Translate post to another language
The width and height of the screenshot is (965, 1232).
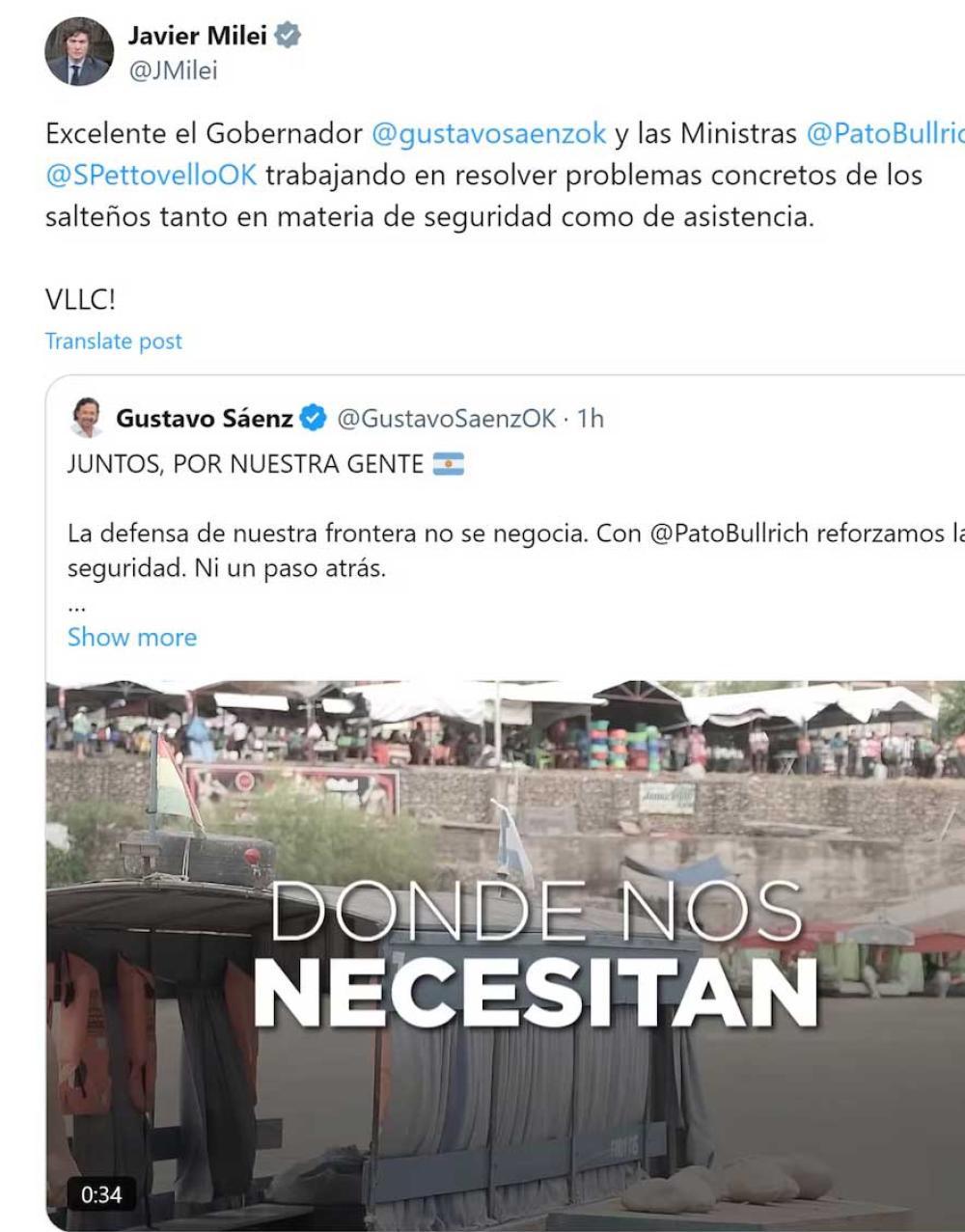coord(113,341)
